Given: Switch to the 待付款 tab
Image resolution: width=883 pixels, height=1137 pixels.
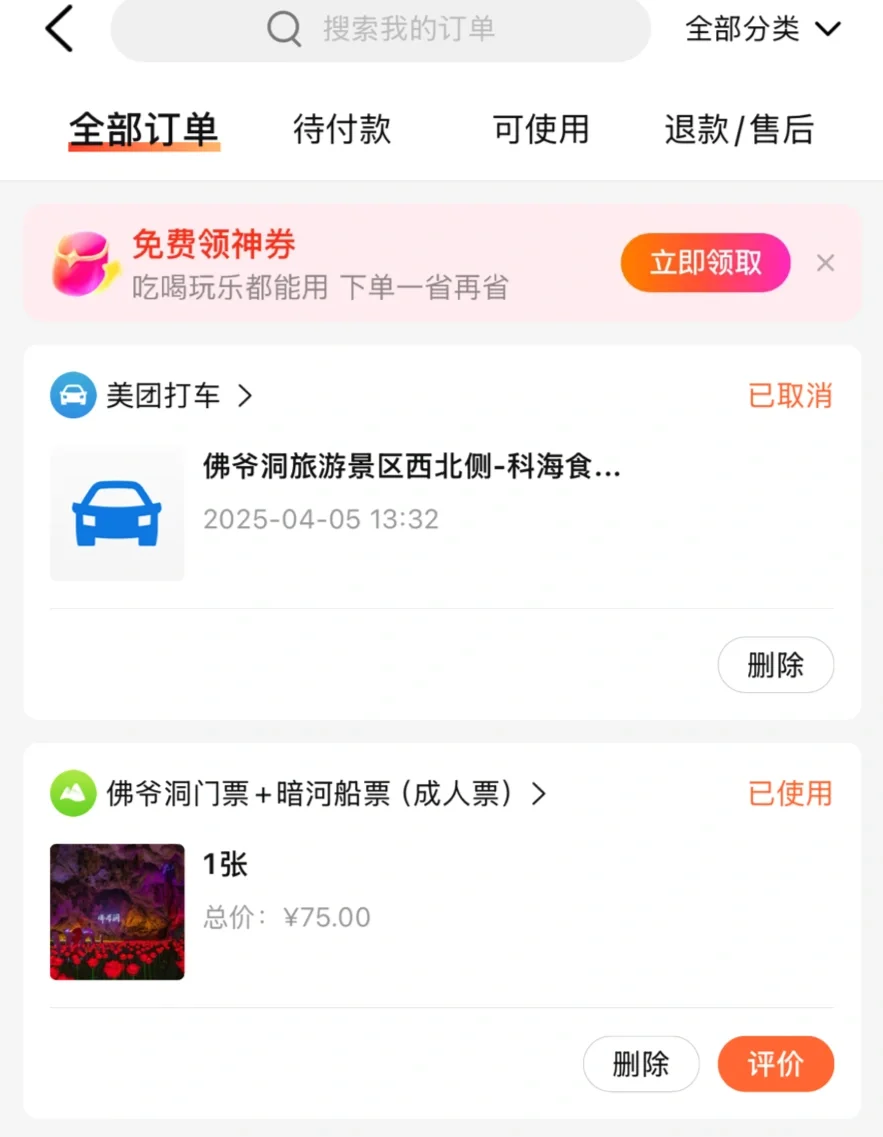Looking at the screenshot, I should click(342, 130).
